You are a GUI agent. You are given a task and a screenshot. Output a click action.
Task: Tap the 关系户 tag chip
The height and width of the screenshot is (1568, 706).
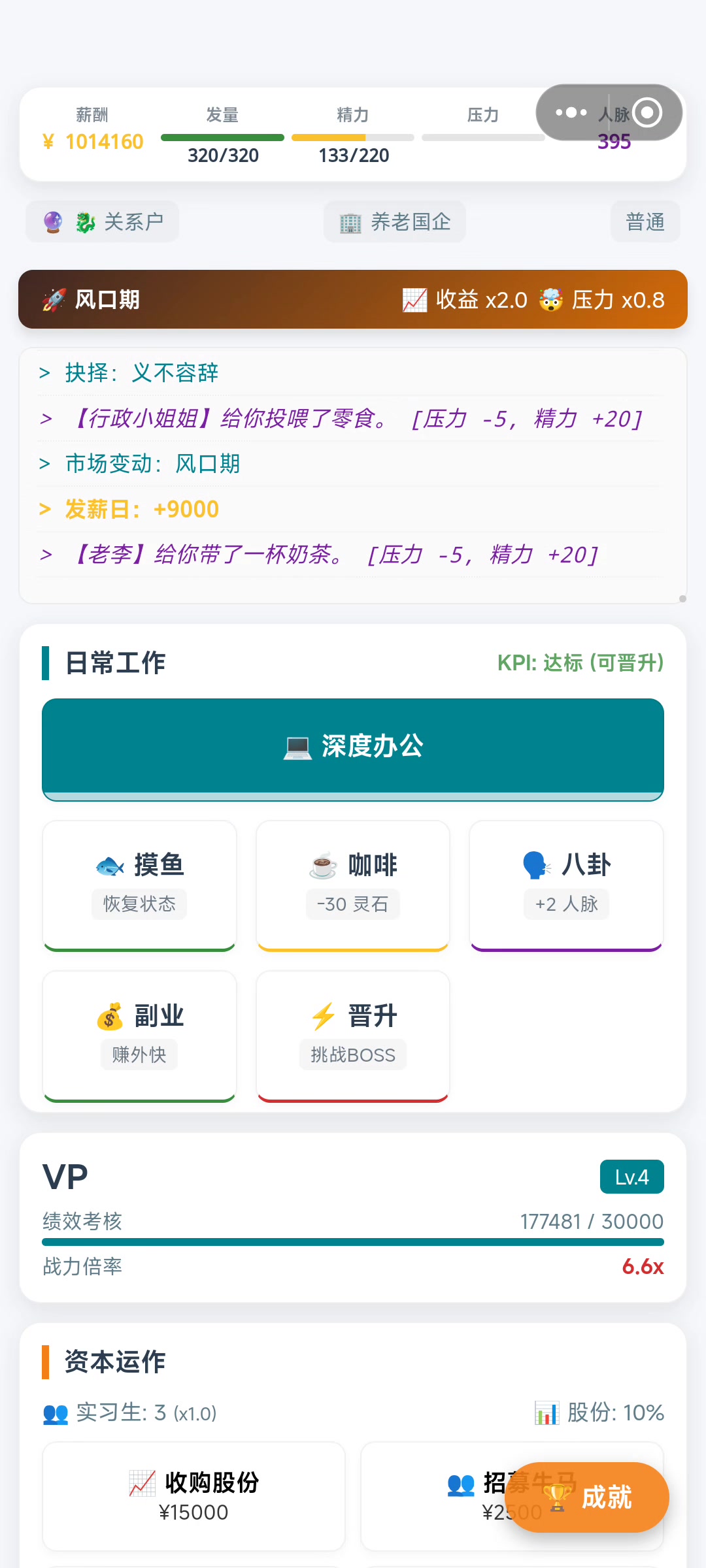(x=103, y=222)
